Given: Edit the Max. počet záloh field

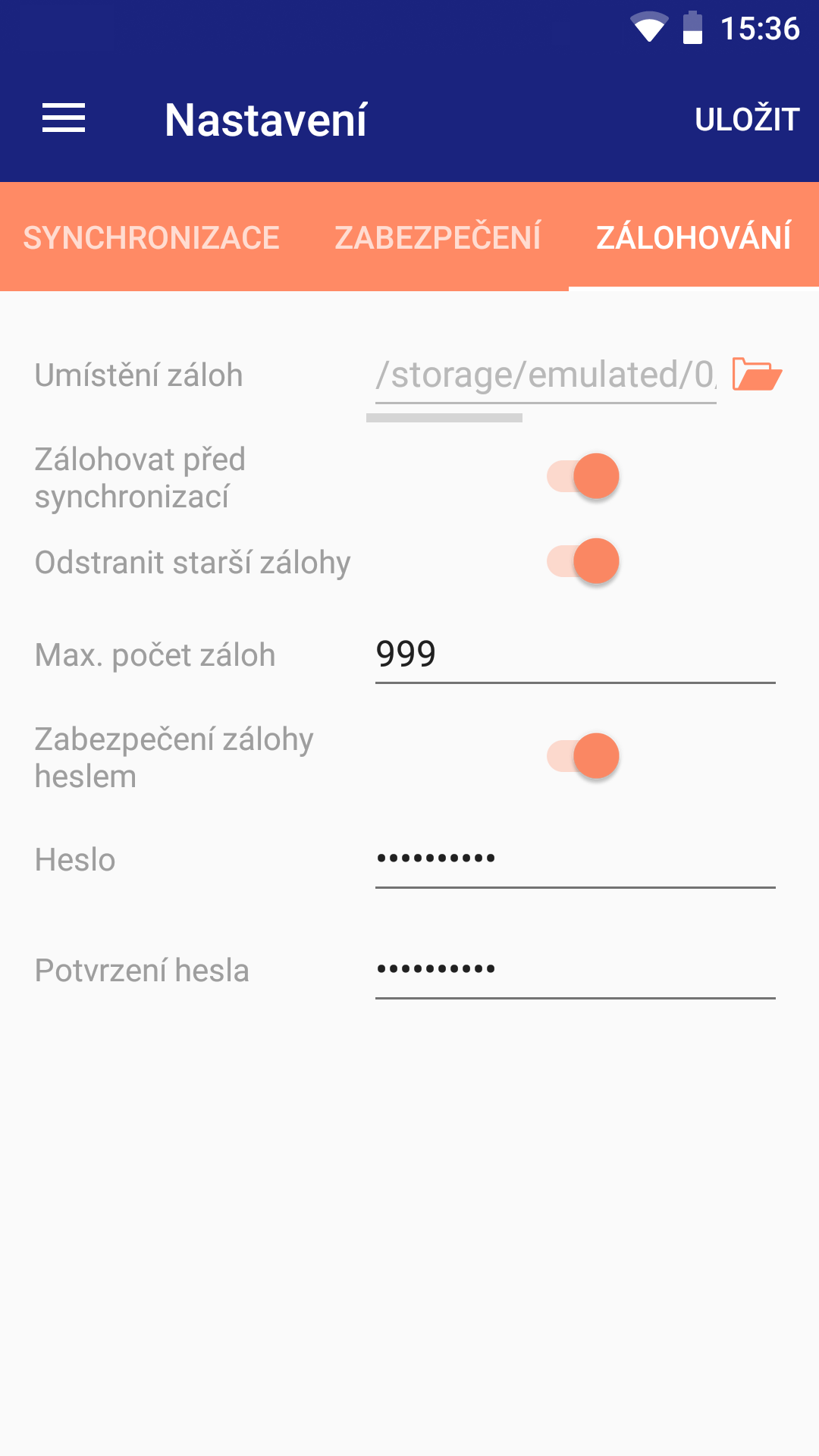Looking at the screenshot, I should pyautogui.click(x=575, y=654).
